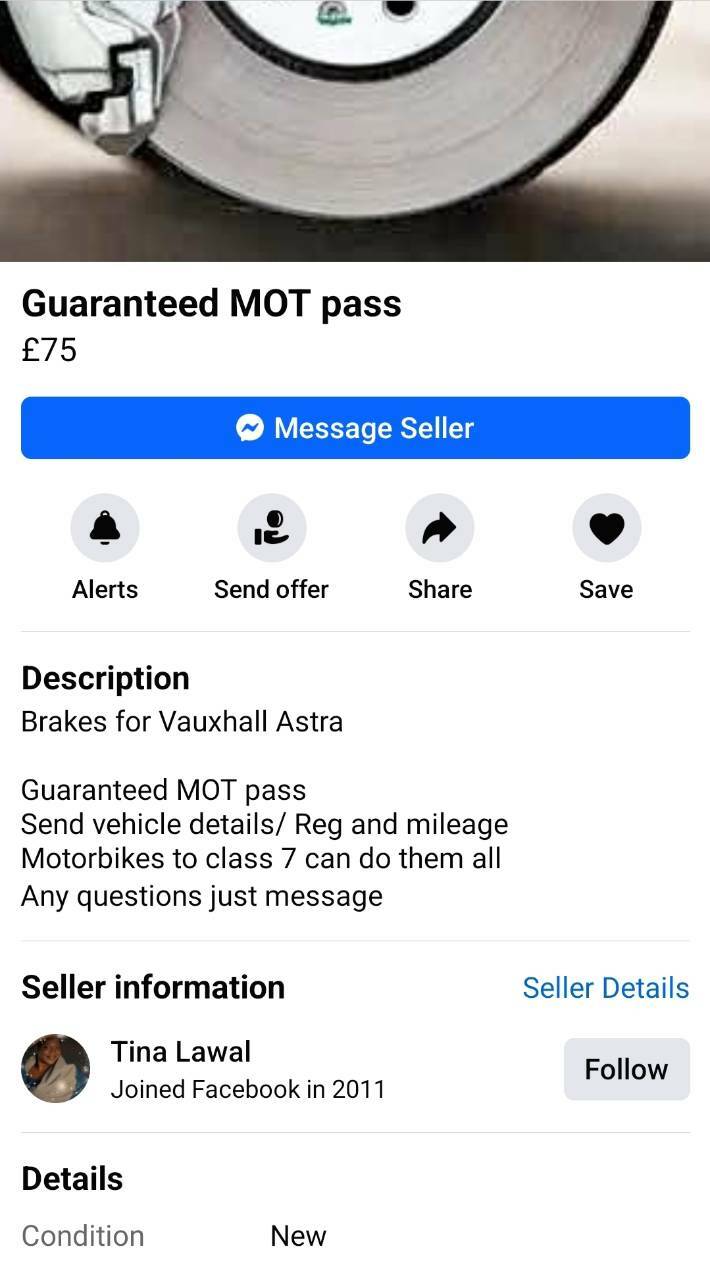Follow seller Tina Lawal

click(626, 1069)
